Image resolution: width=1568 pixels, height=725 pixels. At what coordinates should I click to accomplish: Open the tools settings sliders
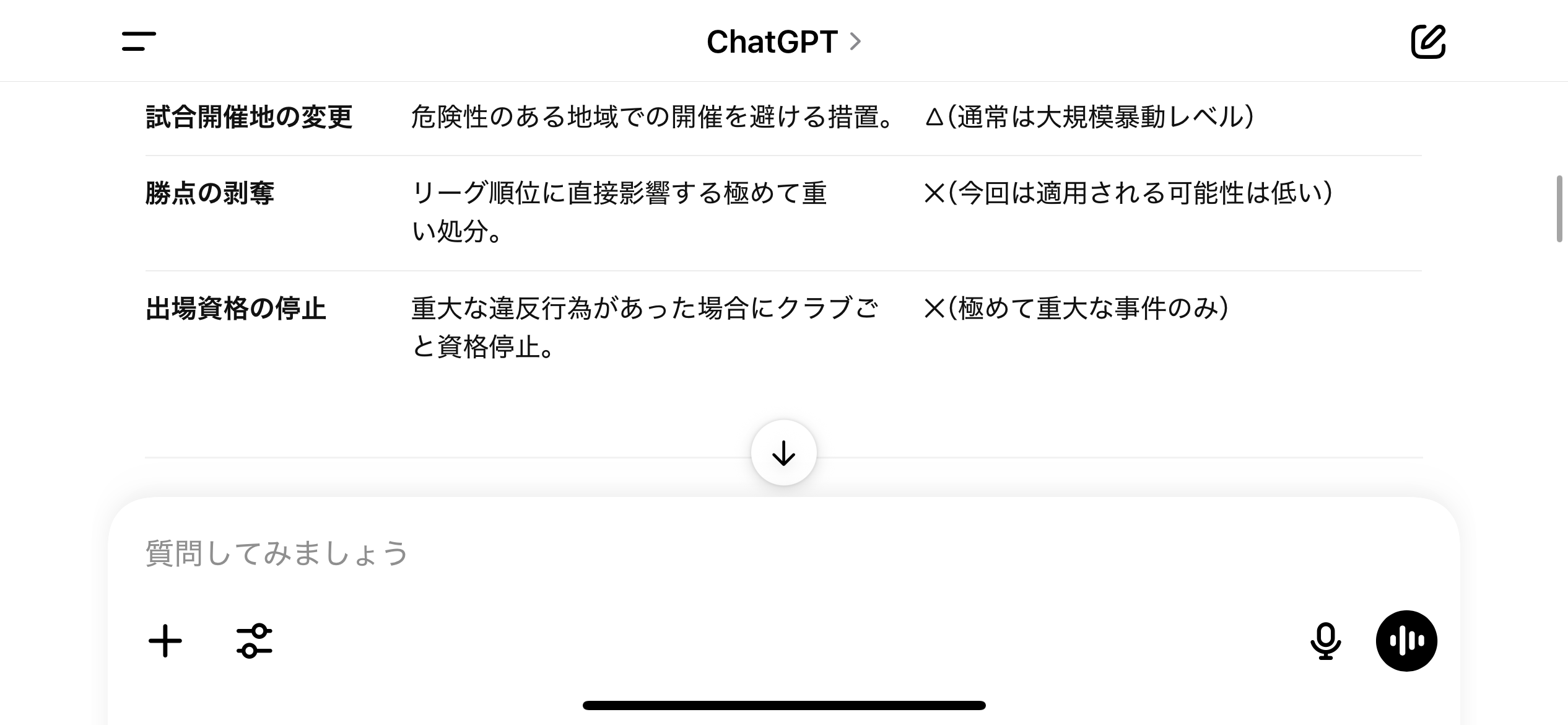pos(255,641)
